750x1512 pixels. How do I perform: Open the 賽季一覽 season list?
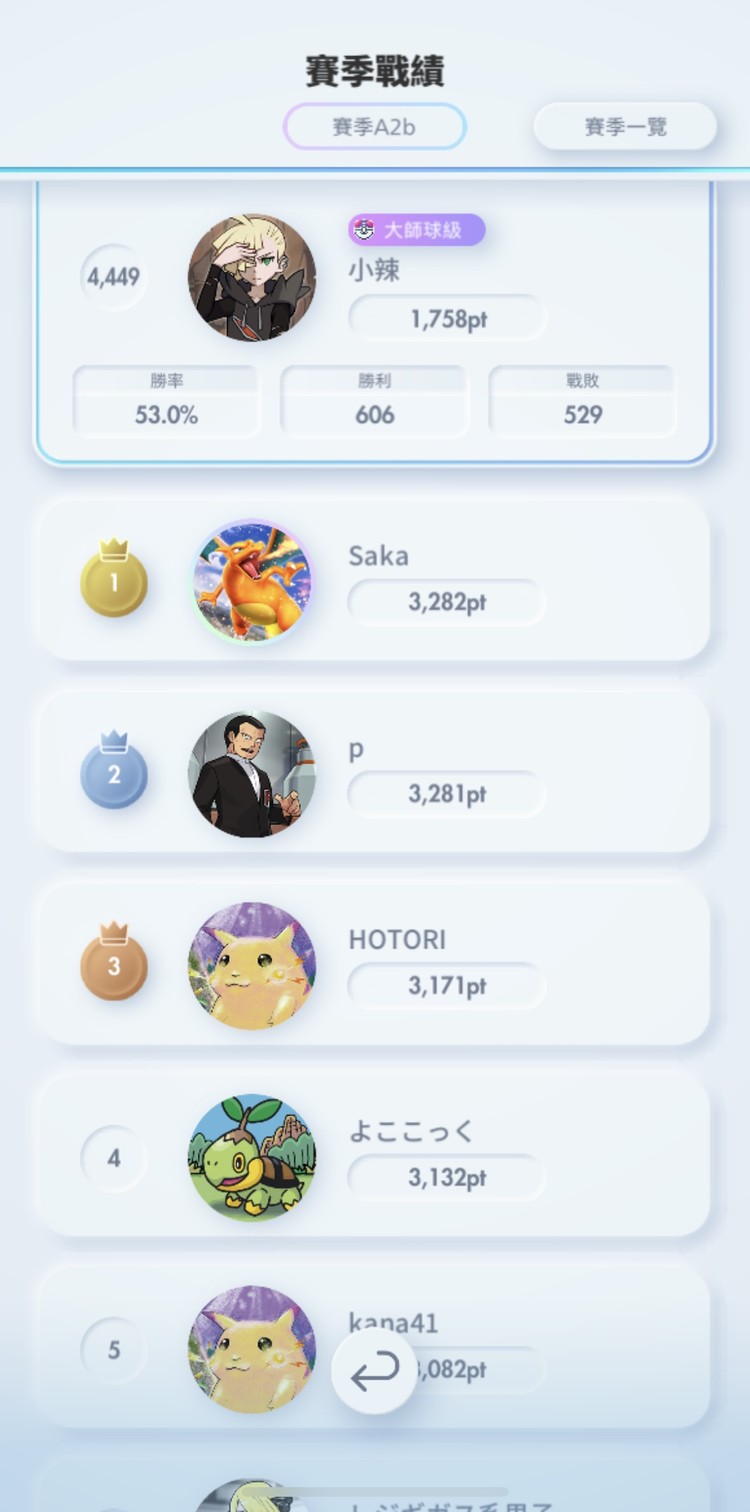(x=625, y=127)
